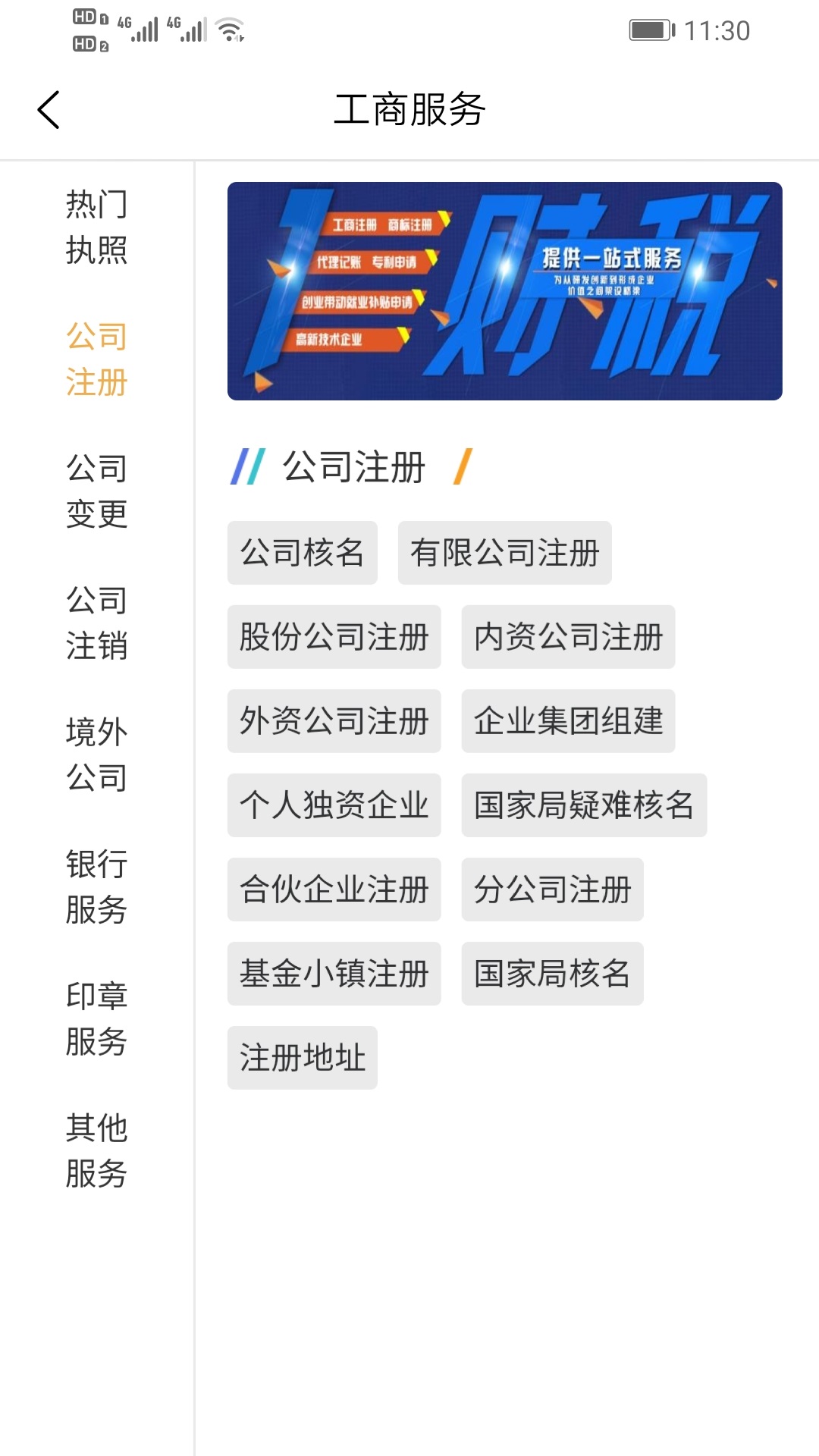Switch to the 热门执照 category
This screenshot has height=1456, width=819.
(96, 227)
